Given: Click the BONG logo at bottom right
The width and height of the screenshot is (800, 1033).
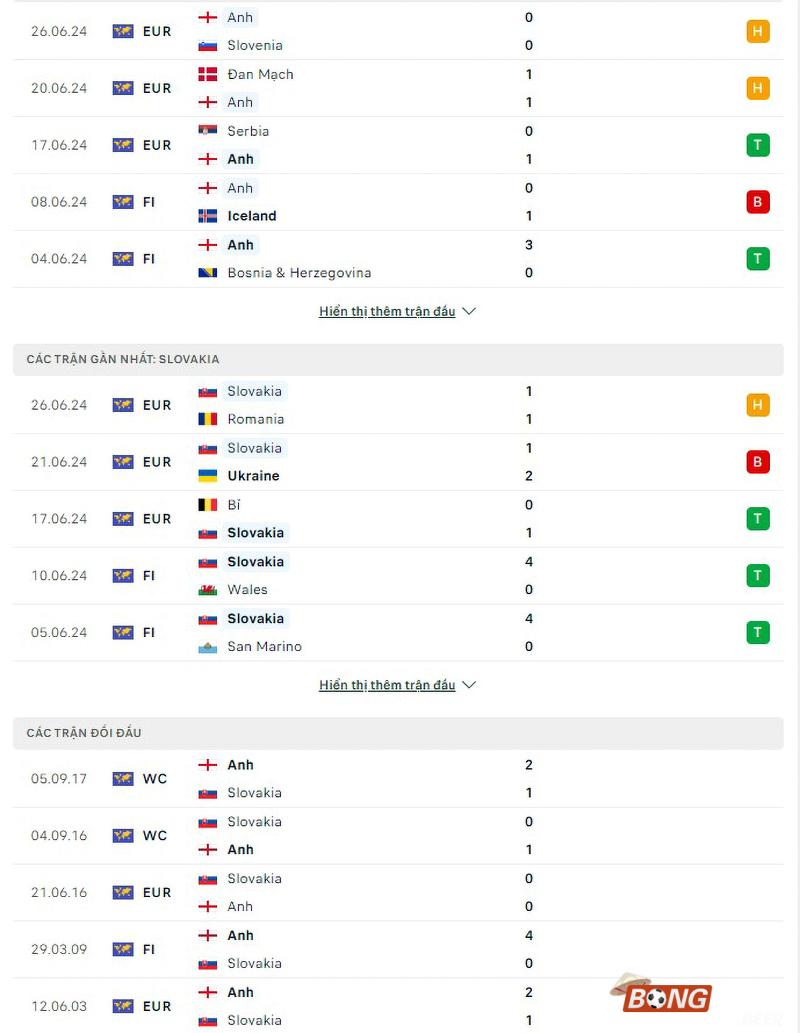Looking at the screenshot, I should (x=668, y=997).
